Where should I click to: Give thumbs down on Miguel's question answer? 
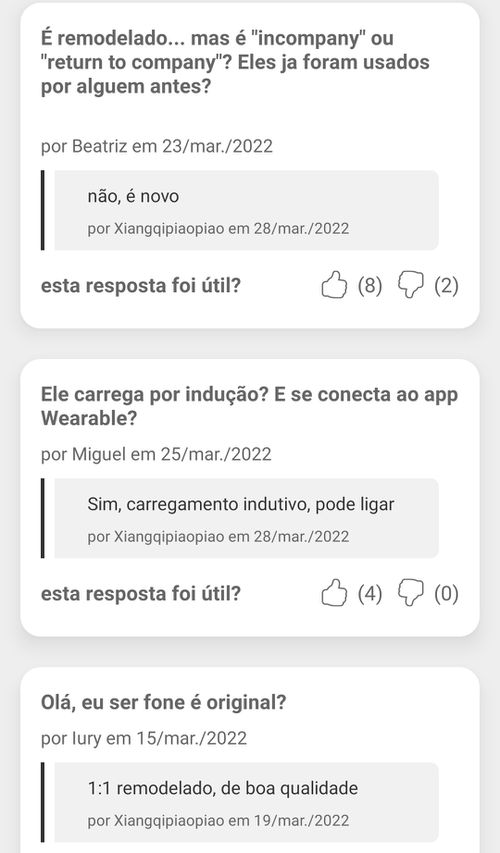[x=411, y=593]
